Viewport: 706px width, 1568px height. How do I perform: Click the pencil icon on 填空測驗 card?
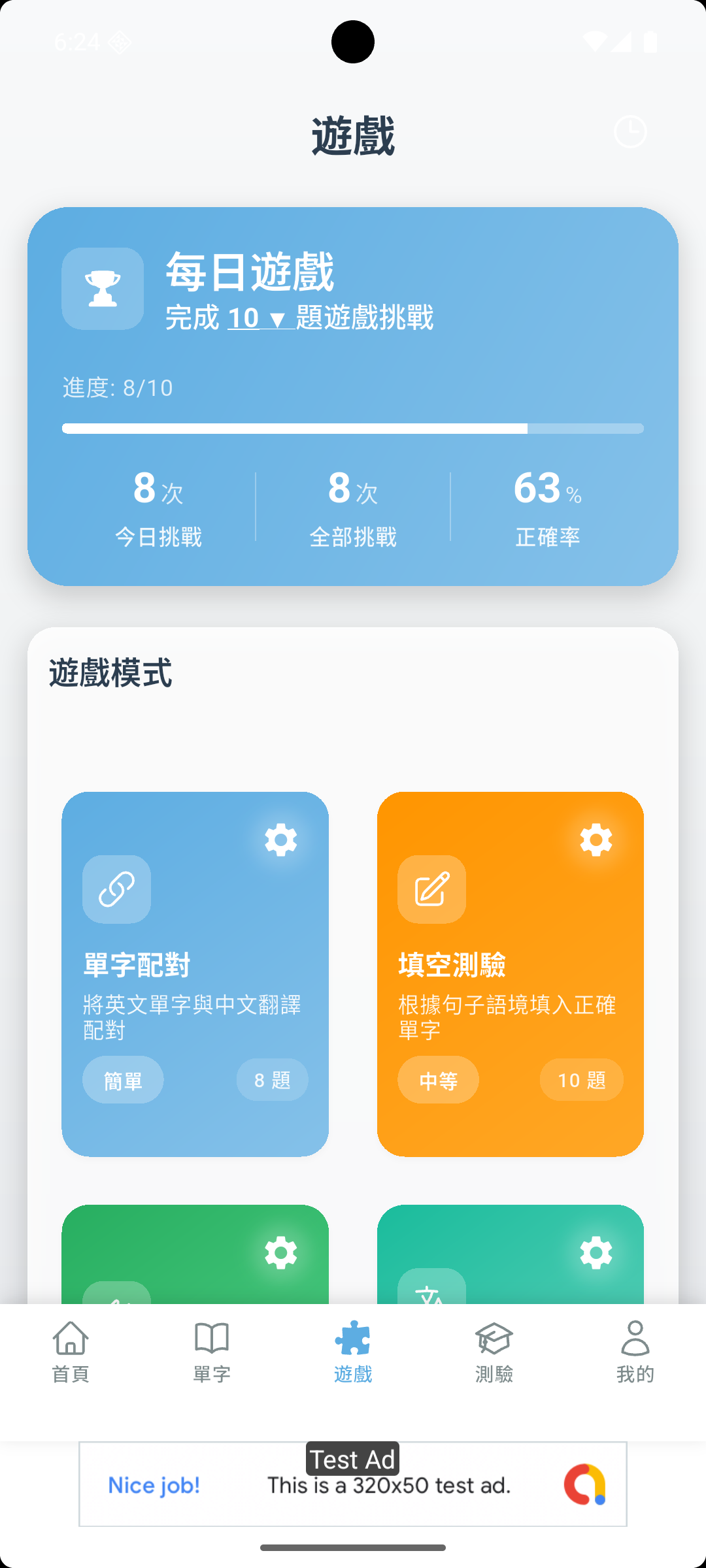coord(431,889)
